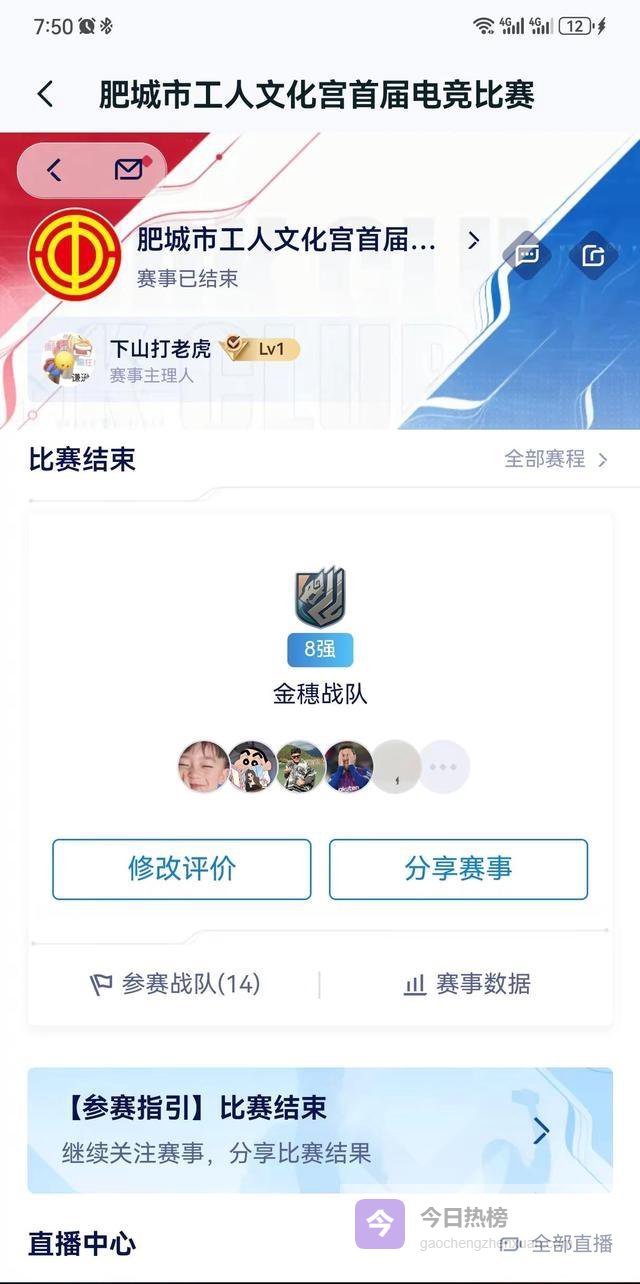The image size is (640, 1284).
Task: Tap the back arrow in the banner pill
Action: (x=55, y=170)
